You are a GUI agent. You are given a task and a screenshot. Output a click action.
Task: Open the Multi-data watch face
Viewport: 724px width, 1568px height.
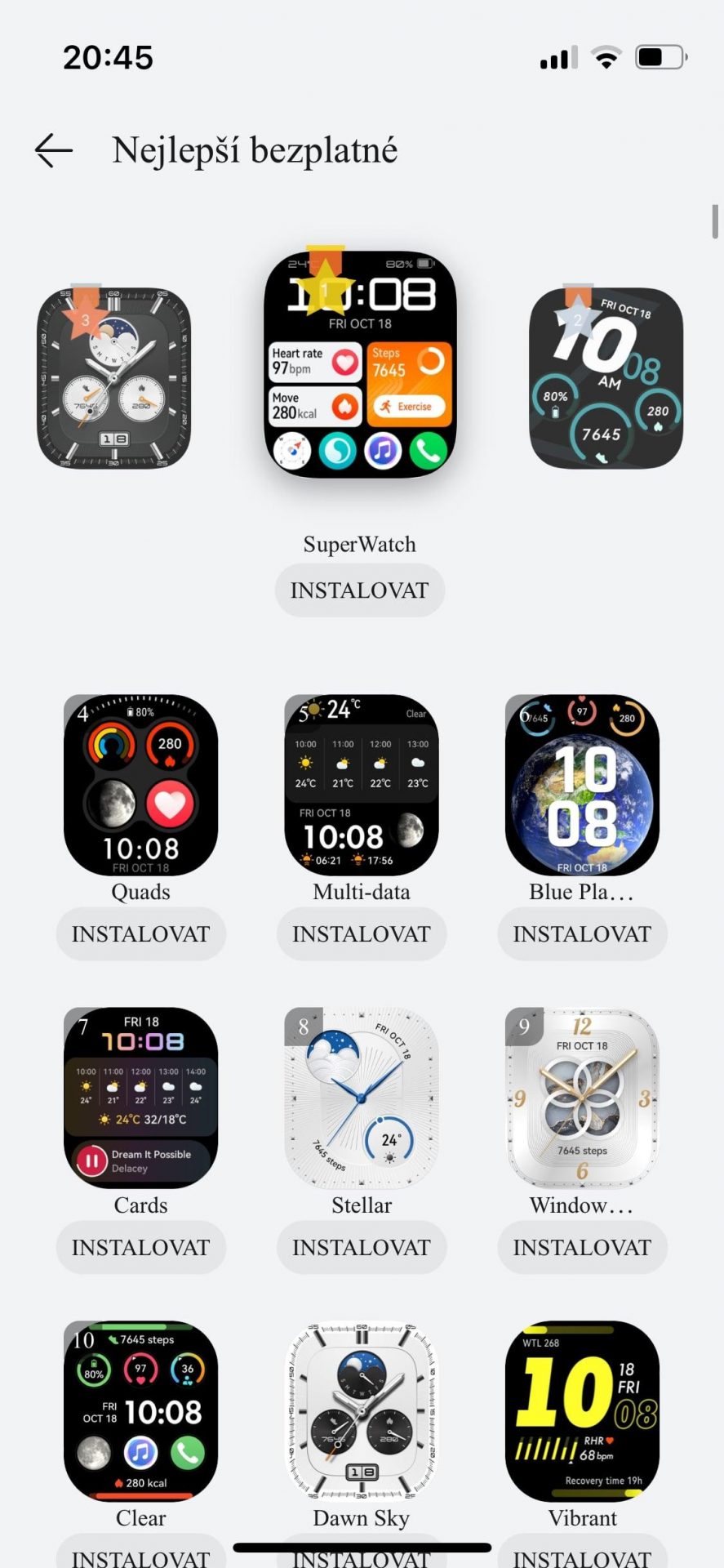tap(362, 785)
